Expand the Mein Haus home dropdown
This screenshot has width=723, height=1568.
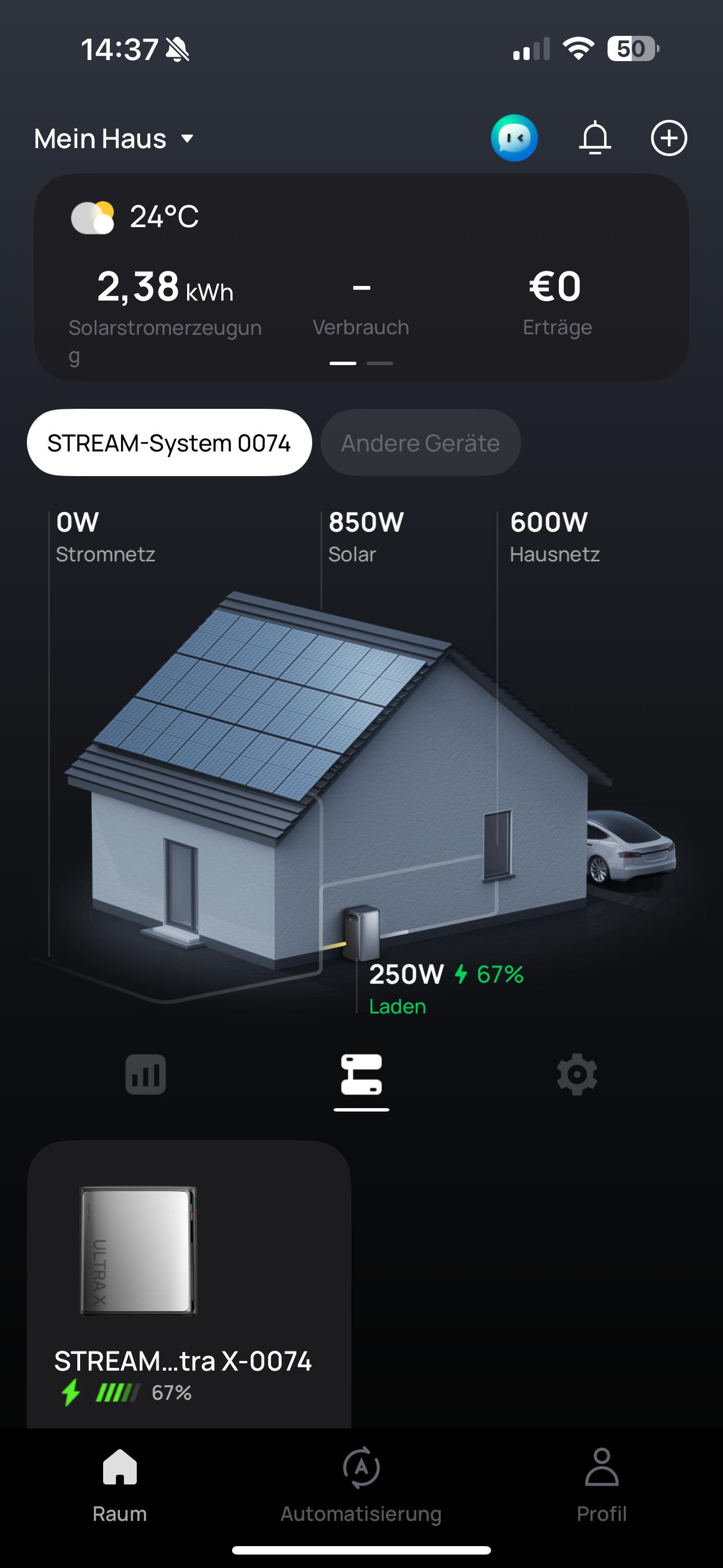click(x=114, y=139)
